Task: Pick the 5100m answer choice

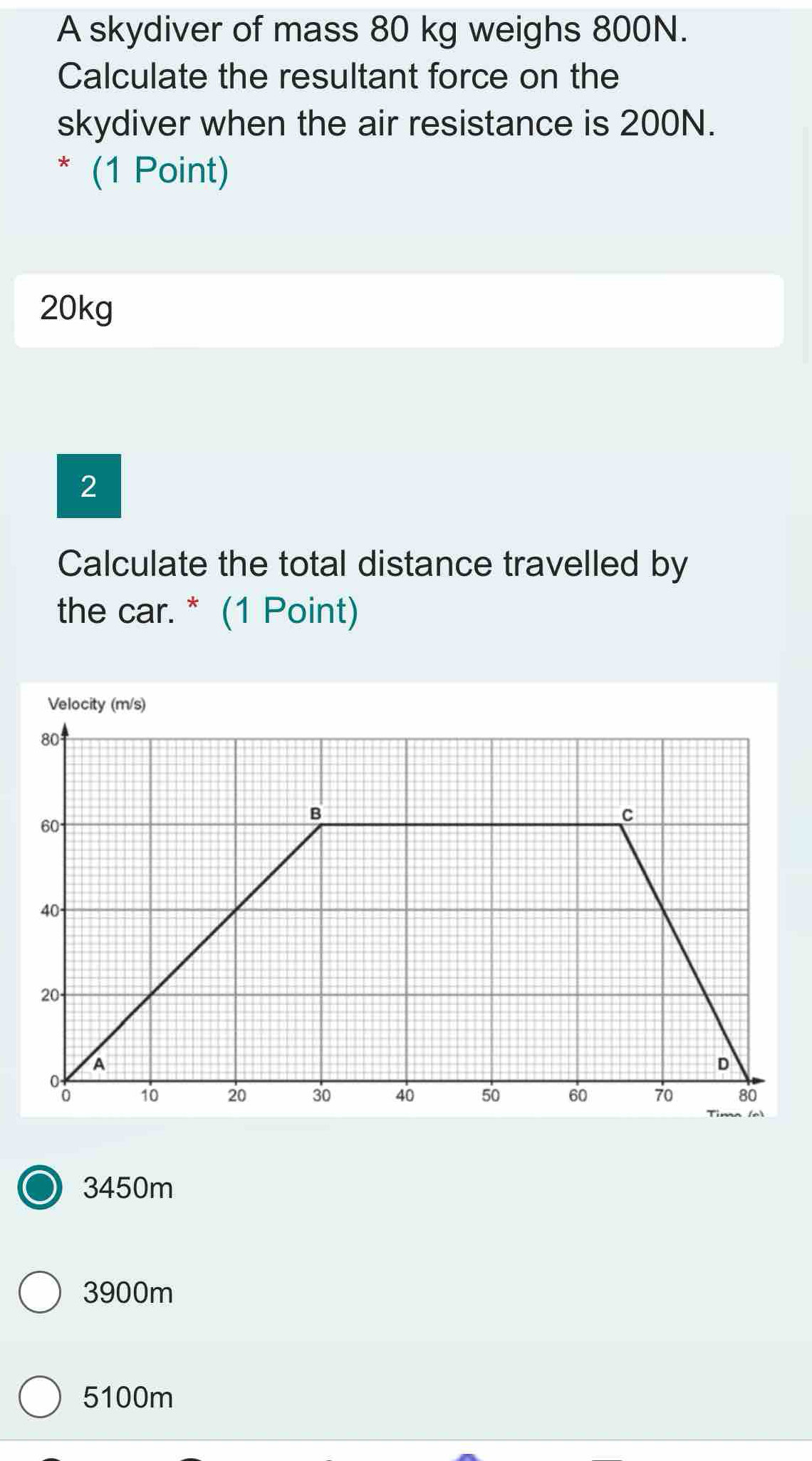Action: (x=39, y=1396)
